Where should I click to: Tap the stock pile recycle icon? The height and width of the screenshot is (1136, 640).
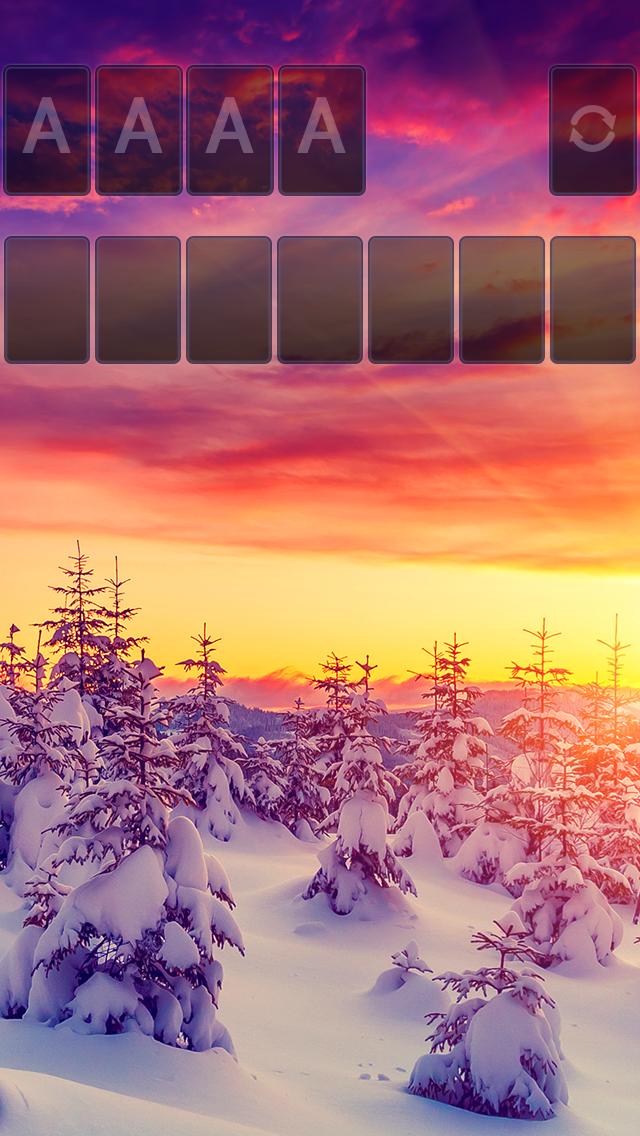[592, 130]
